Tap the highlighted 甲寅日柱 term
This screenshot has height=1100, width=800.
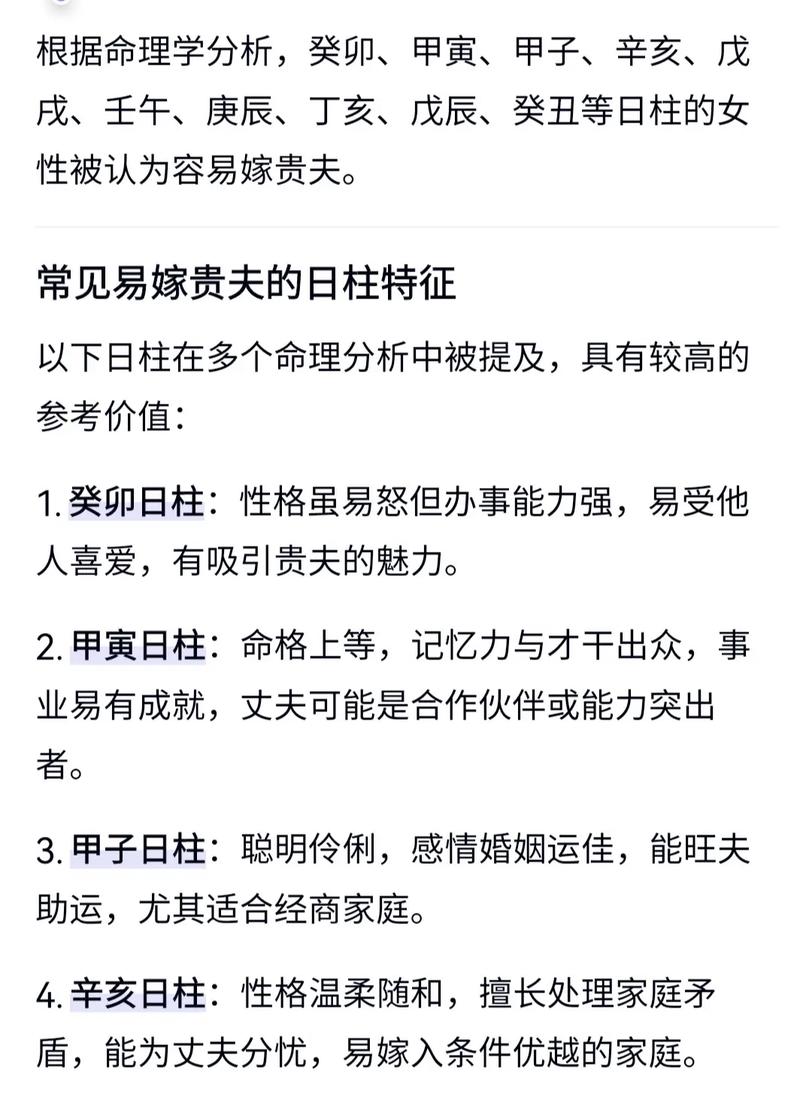point(138,646)
